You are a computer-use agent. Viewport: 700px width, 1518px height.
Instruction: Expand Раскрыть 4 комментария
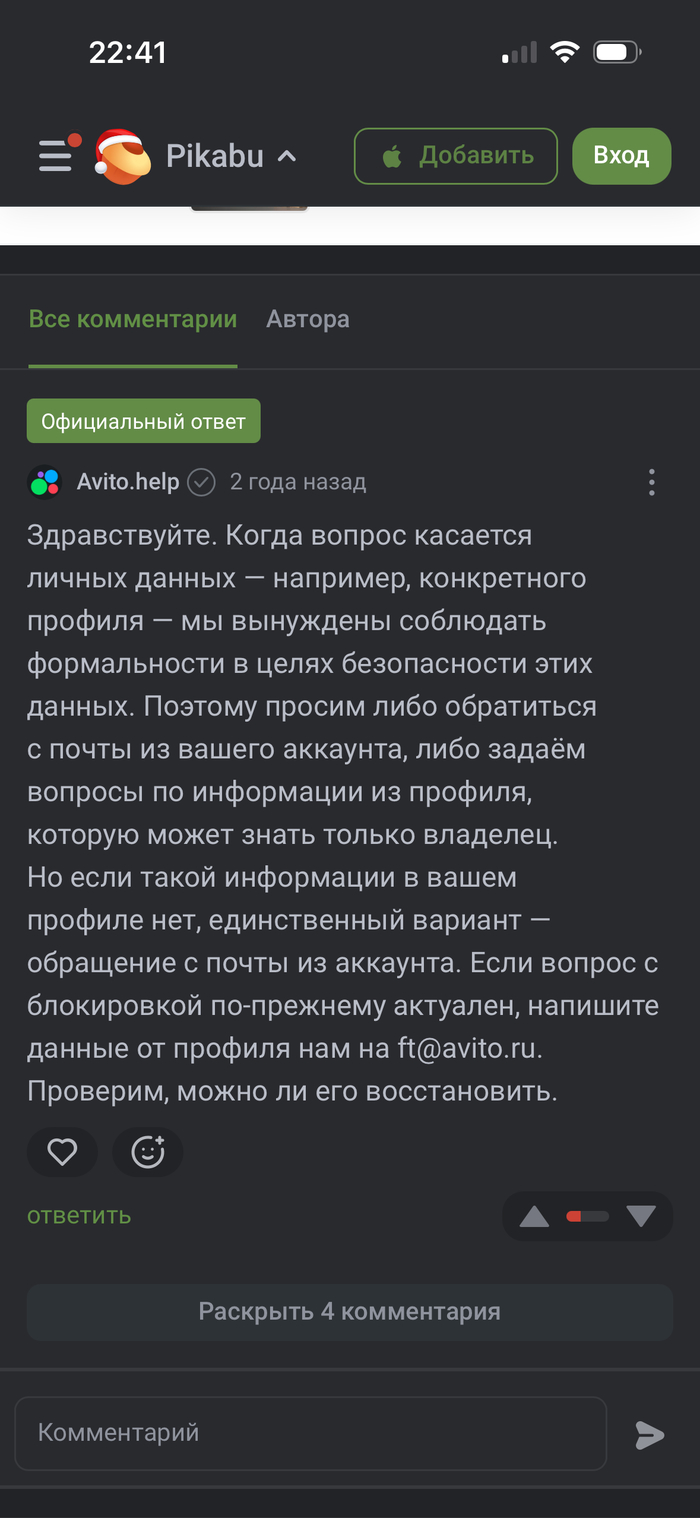coord(349,1312)
